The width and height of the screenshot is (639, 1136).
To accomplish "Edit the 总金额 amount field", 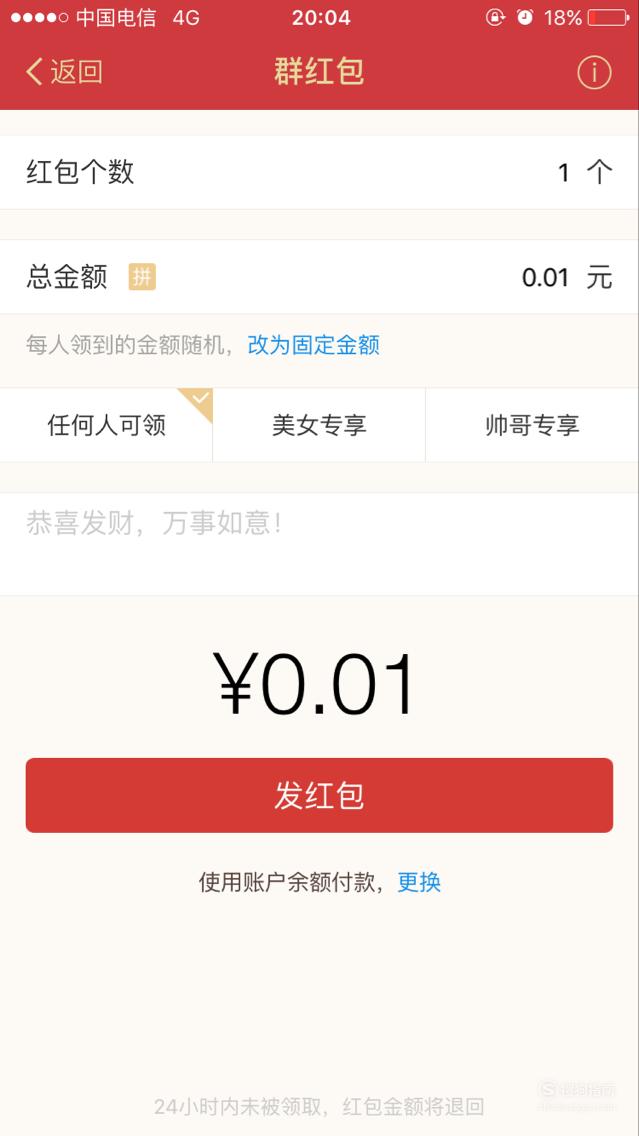I will [320, 277].
